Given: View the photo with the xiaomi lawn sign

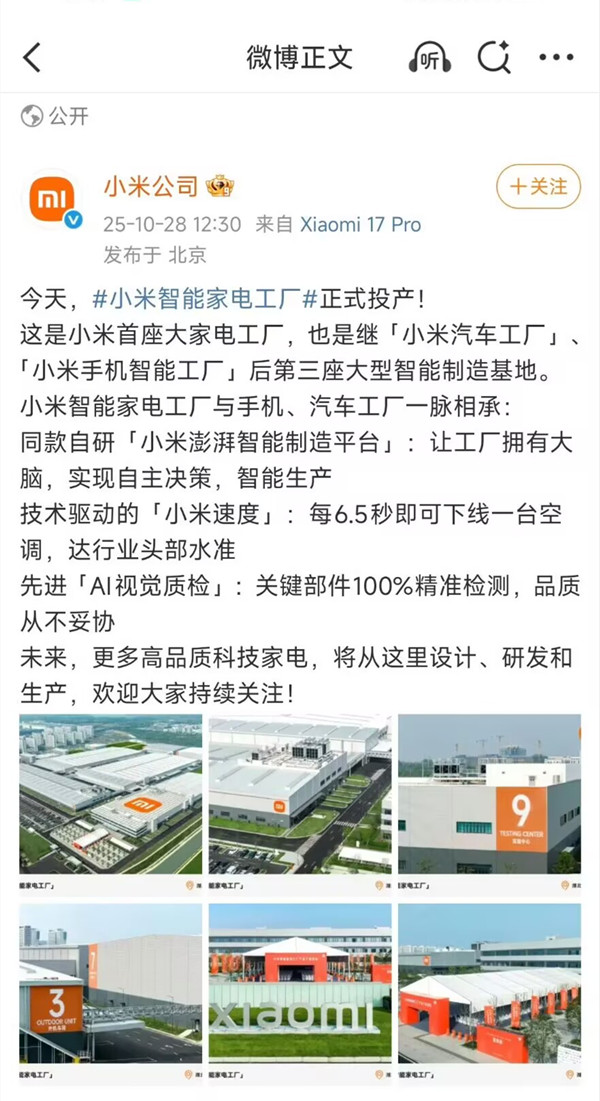Looking at the screenshot, I should coord(299,993).
